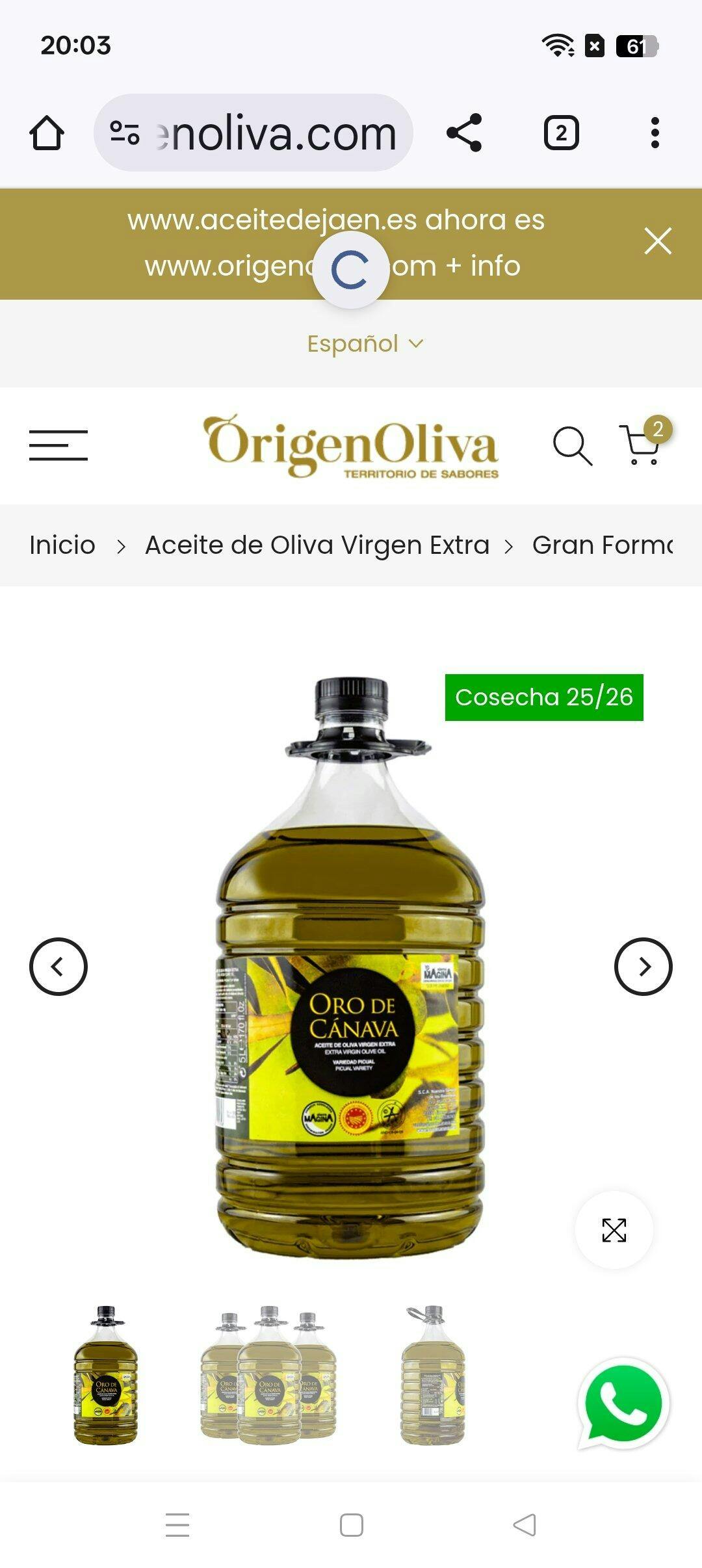702x1568 pixels.
Task: Open the Español language dropdown
Action: (x=364, y=344)
